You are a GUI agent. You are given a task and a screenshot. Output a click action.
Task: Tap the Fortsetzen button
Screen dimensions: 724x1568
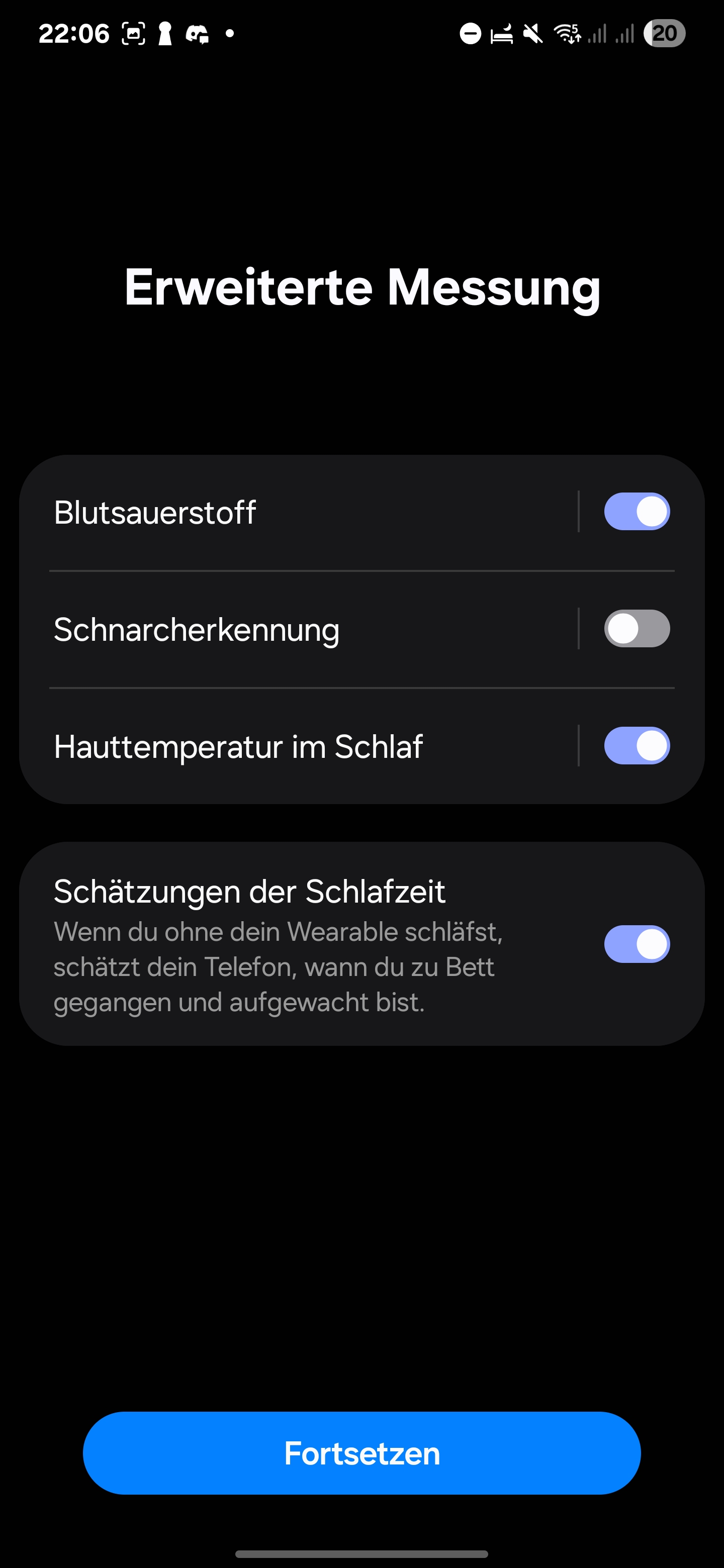pos(361,1453)
